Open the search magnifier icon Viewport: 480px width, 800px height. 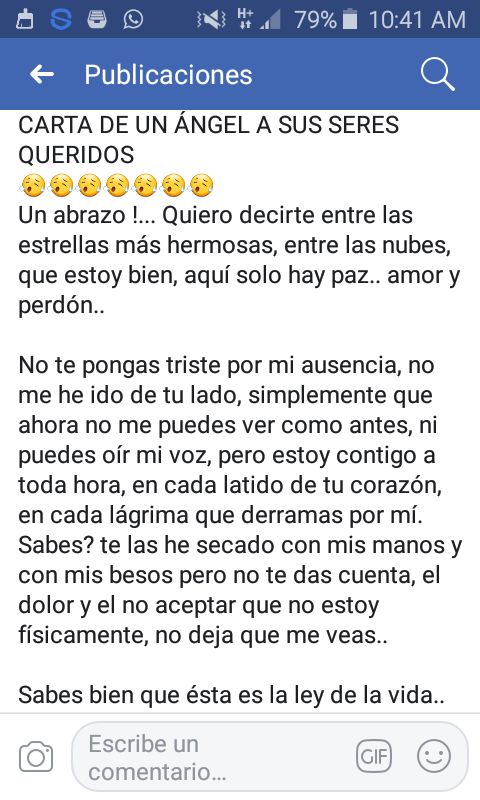click(438, 74)
